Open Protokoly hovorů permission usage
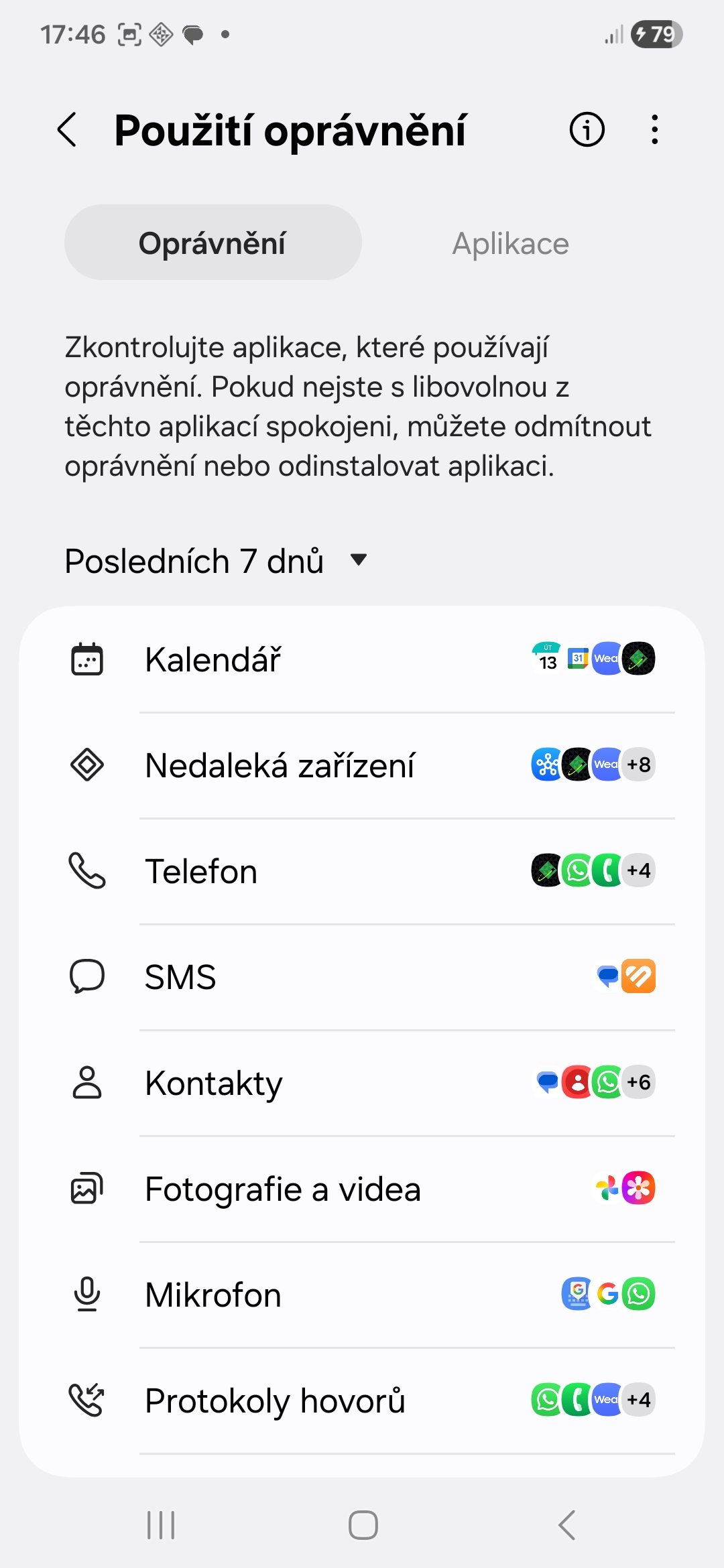724x1568 pixels. (362, 1400)
